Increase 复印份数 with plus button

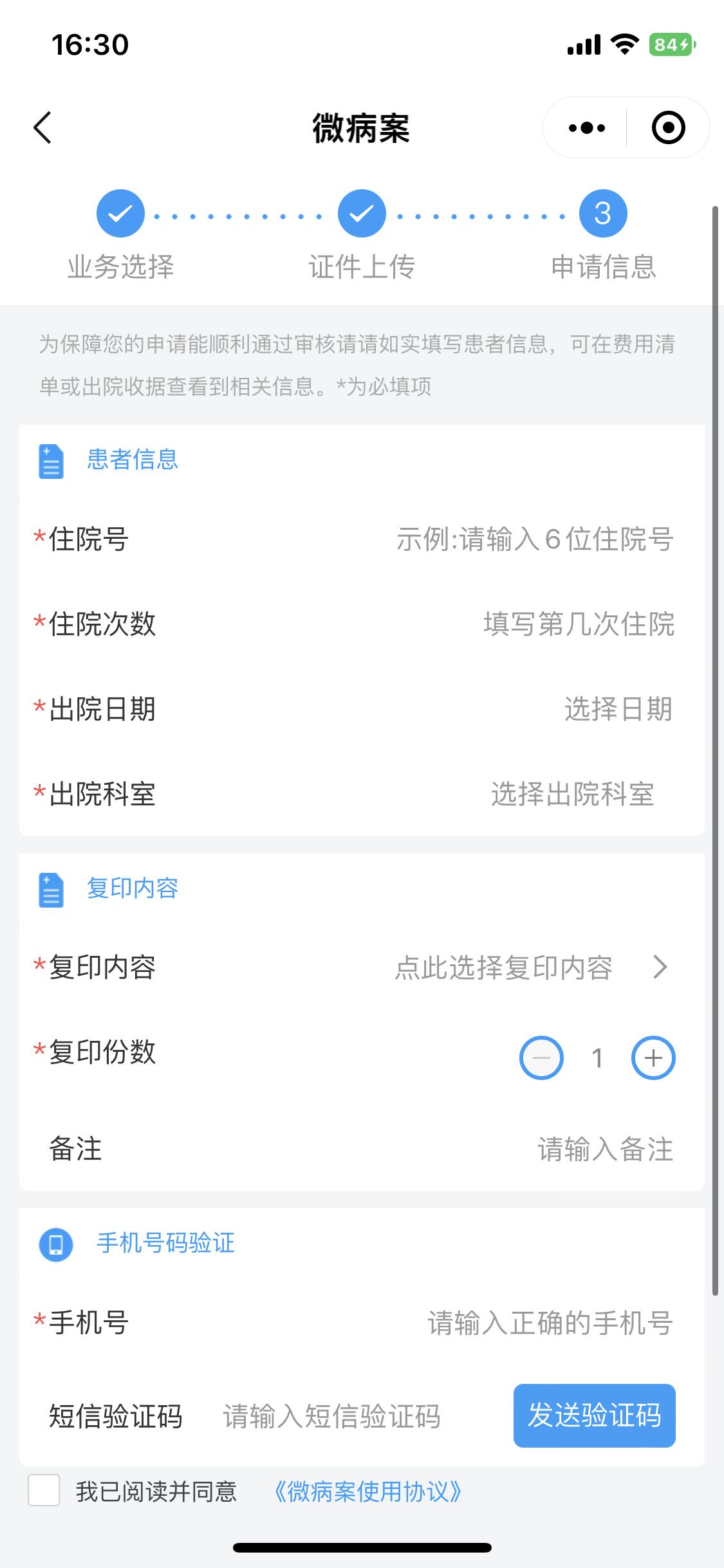tap(653, 1058)
